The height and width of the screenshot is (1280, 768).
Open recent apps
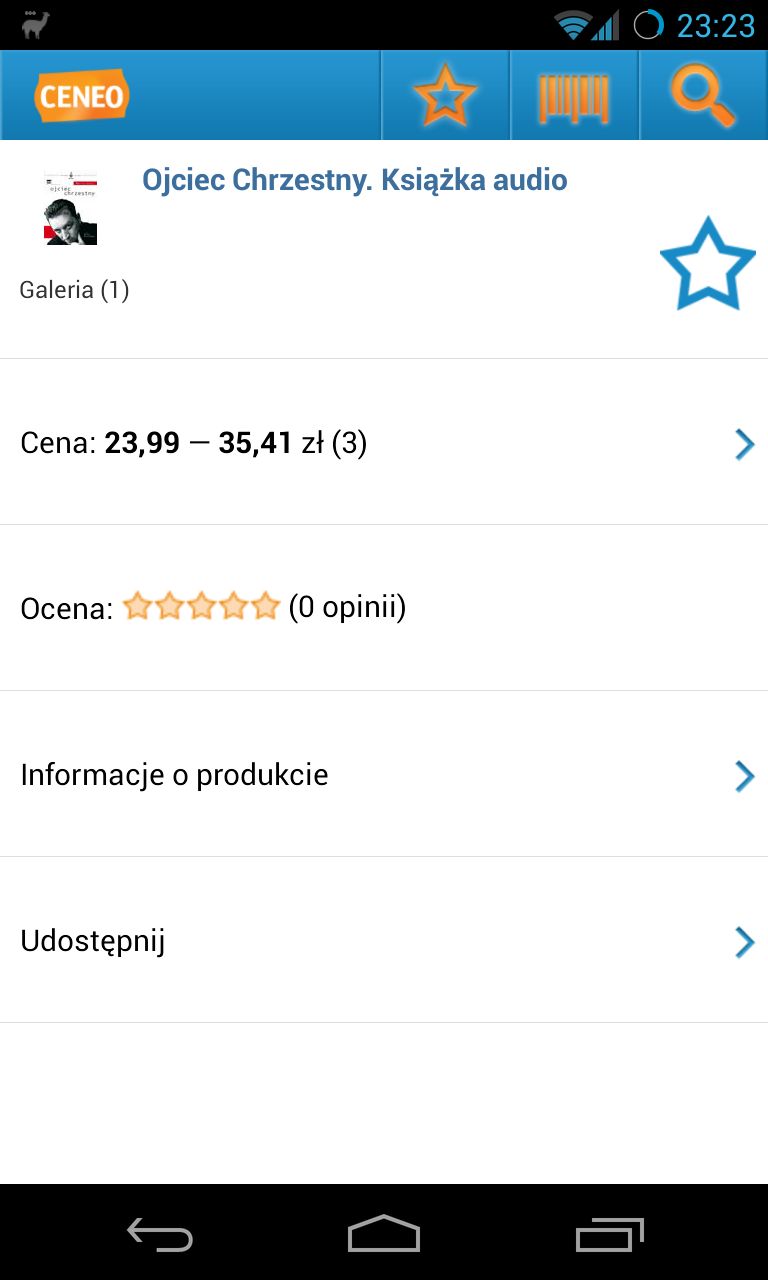pyautogui.click(x=609, y=1235)
